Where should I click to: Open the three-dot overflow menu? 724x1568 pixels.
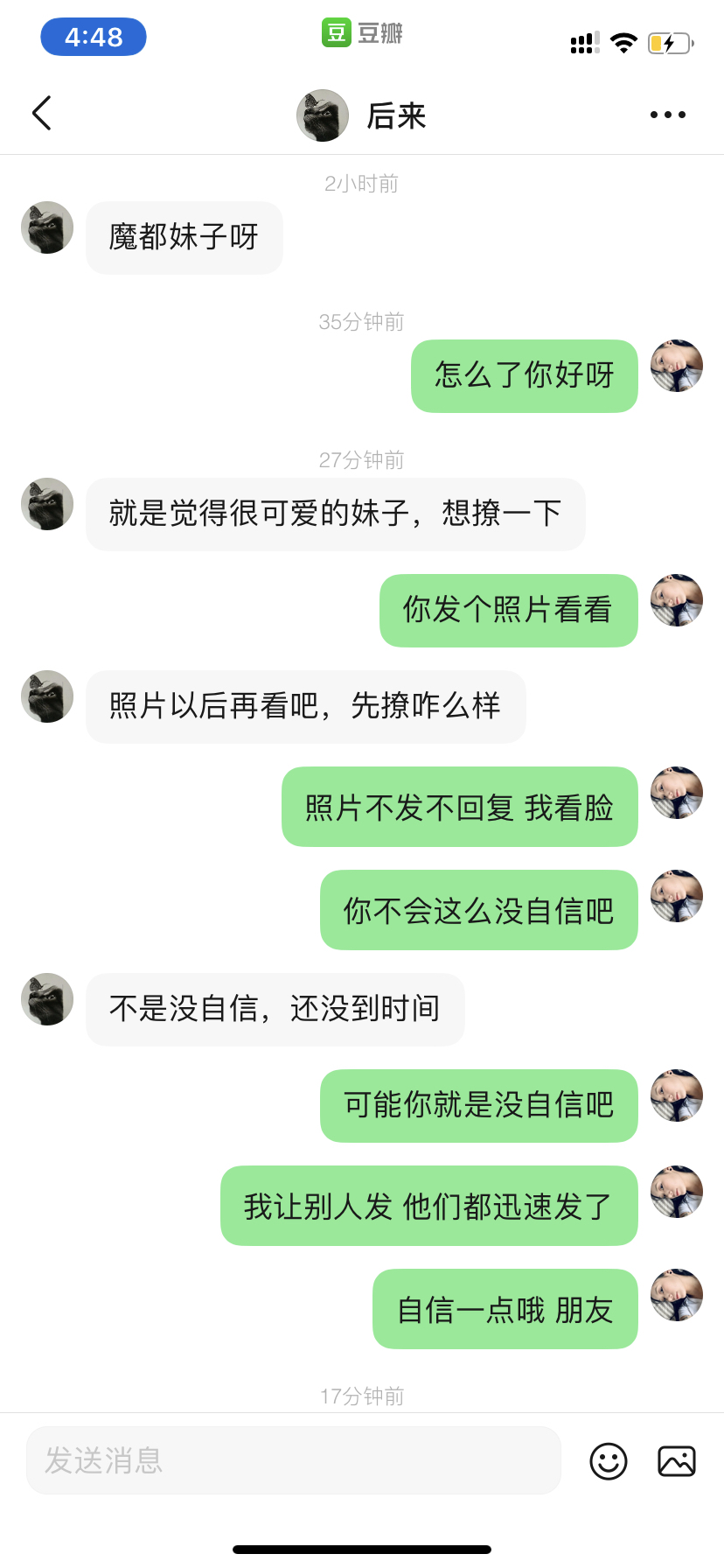click(x=667, y=115)
